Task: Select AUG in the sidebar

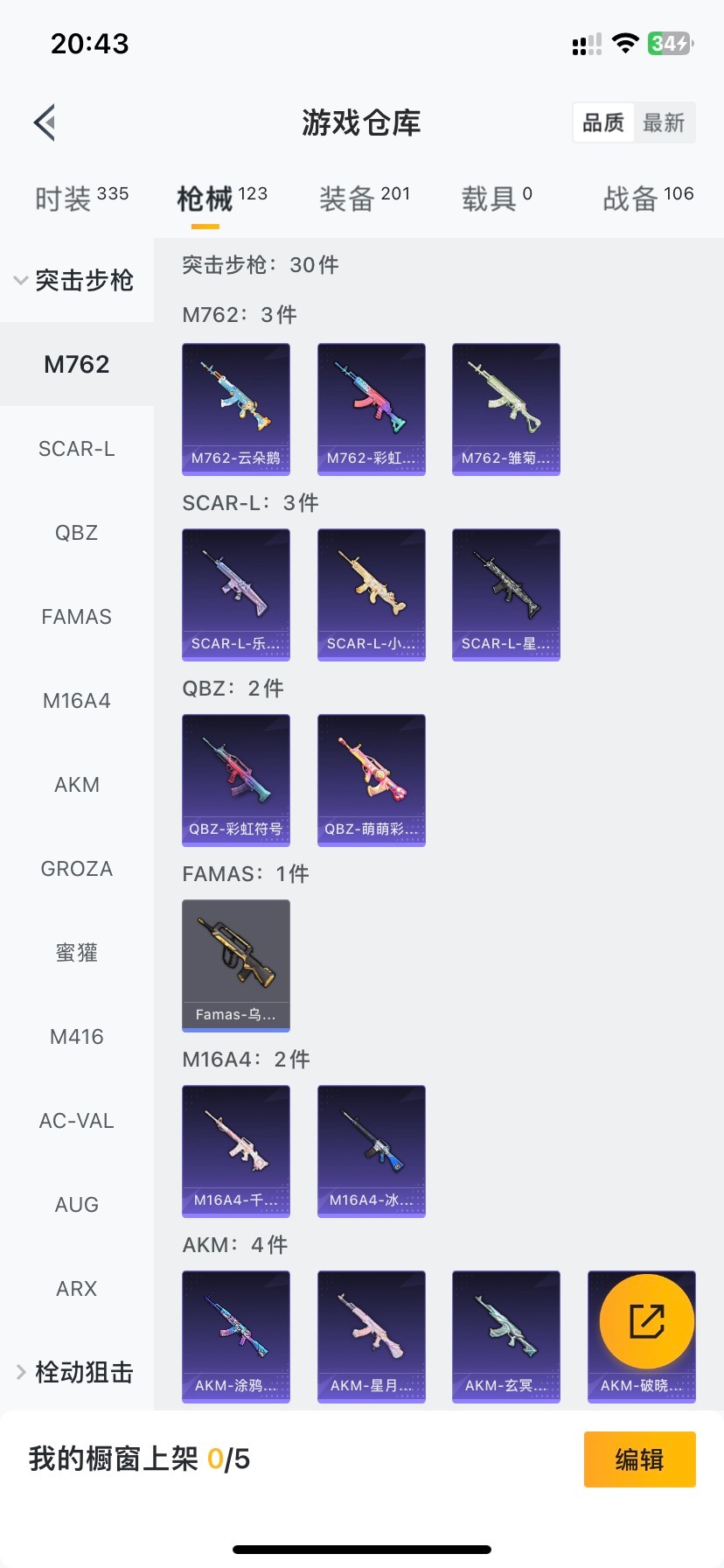Action: [x=77, y=1205]
